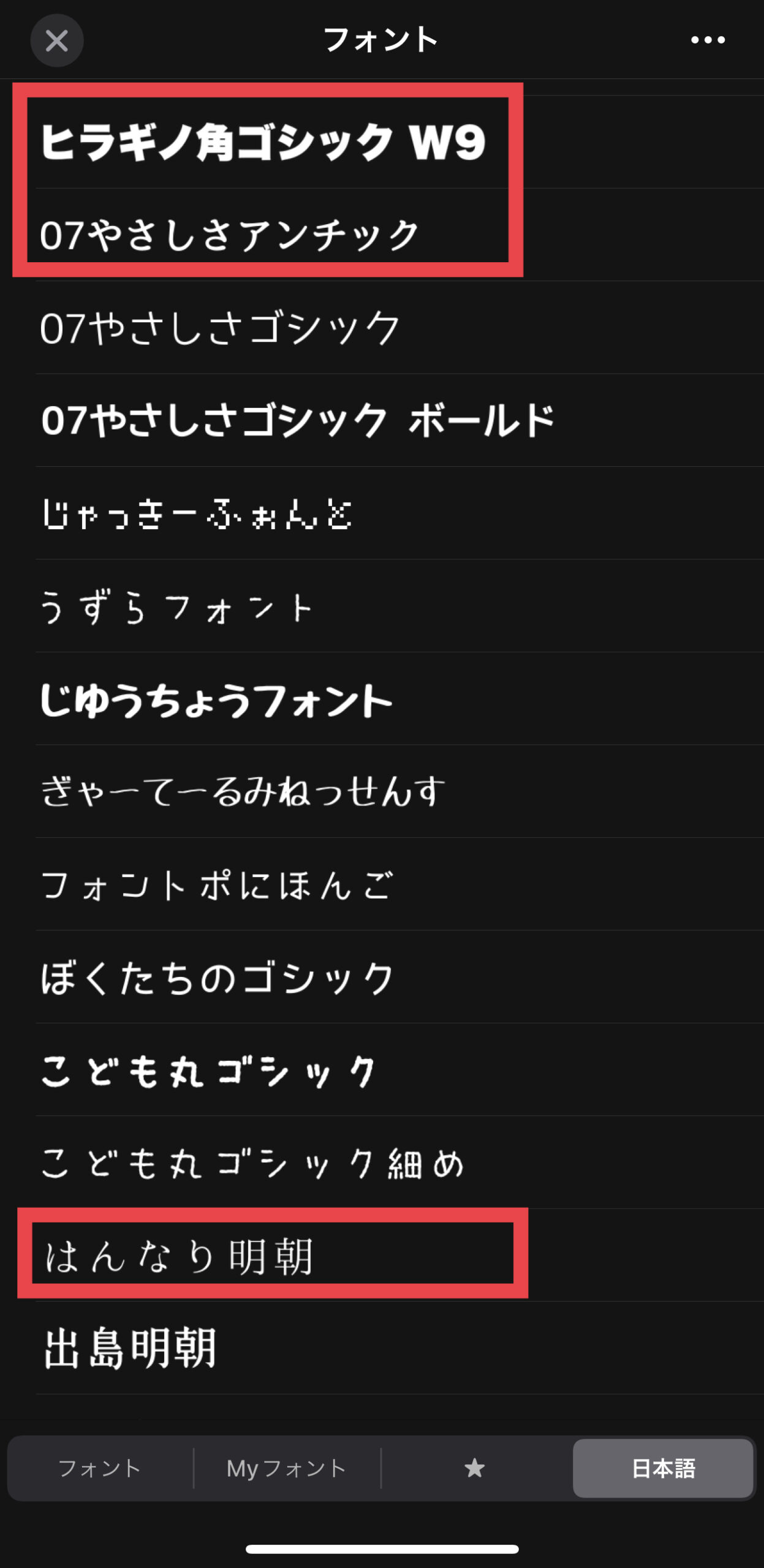The height and width of the screenshot is (1568, 764).
Task: Open the Myフォント tab
Action: (x=287, y=1468)
